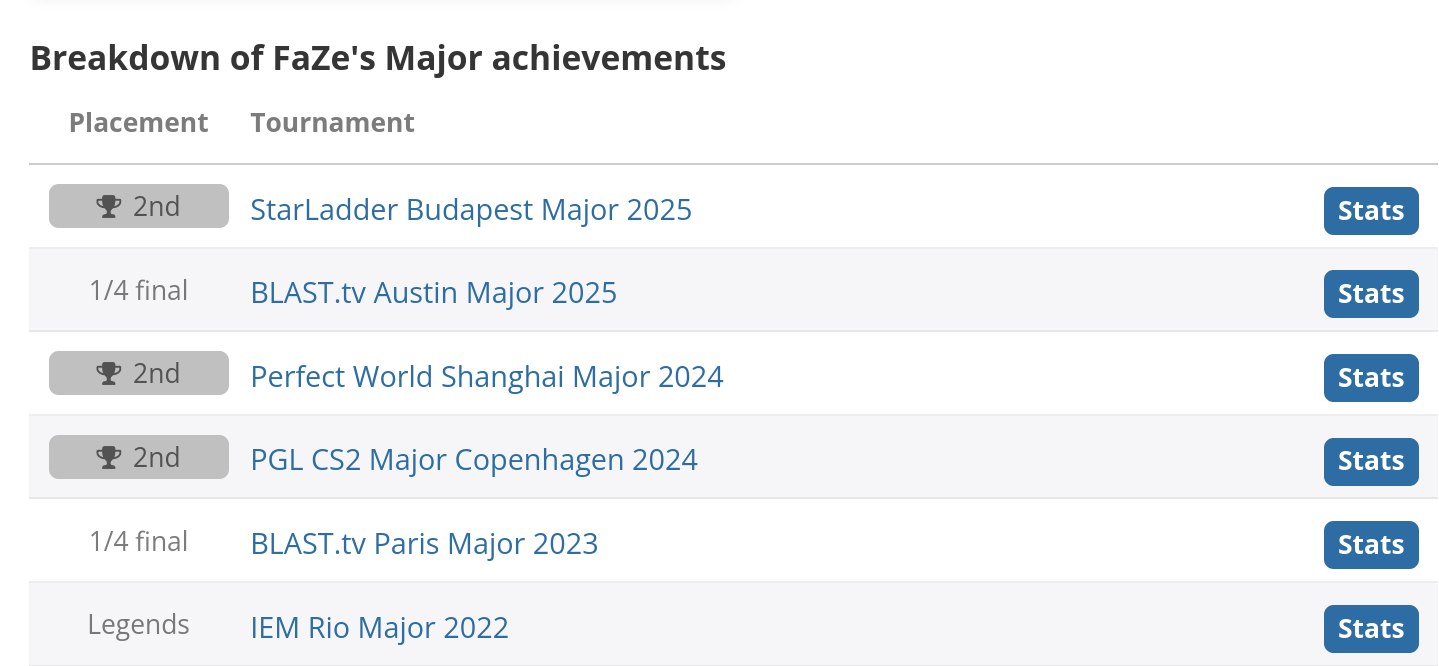Viewport: 1439px width, 666px height.
Task: View Stats for BLAST.tv Paris Major 2023
Action: pos(1371,545)
